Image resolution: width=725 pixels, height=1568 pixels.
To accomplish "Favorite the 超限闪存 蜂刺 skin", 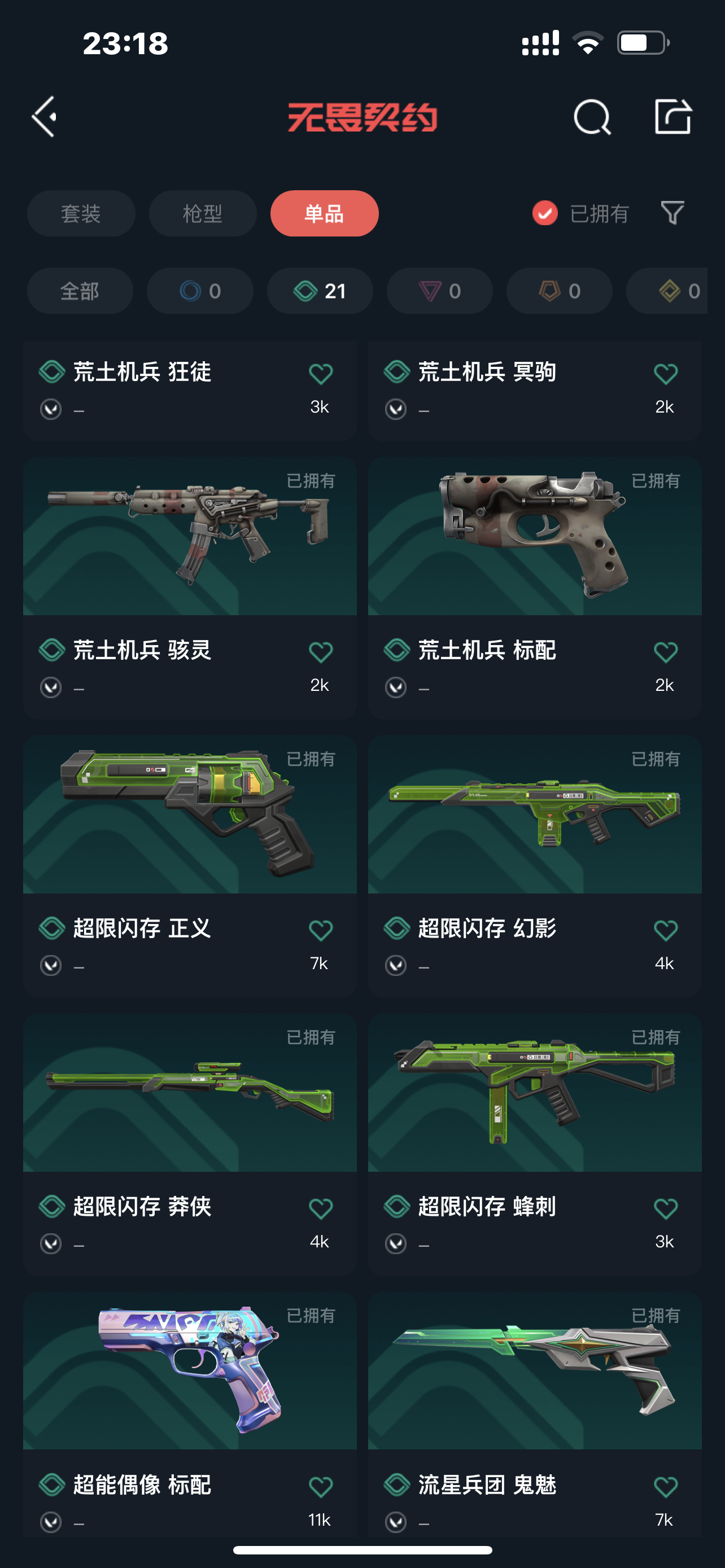I will pos(665,1208).
